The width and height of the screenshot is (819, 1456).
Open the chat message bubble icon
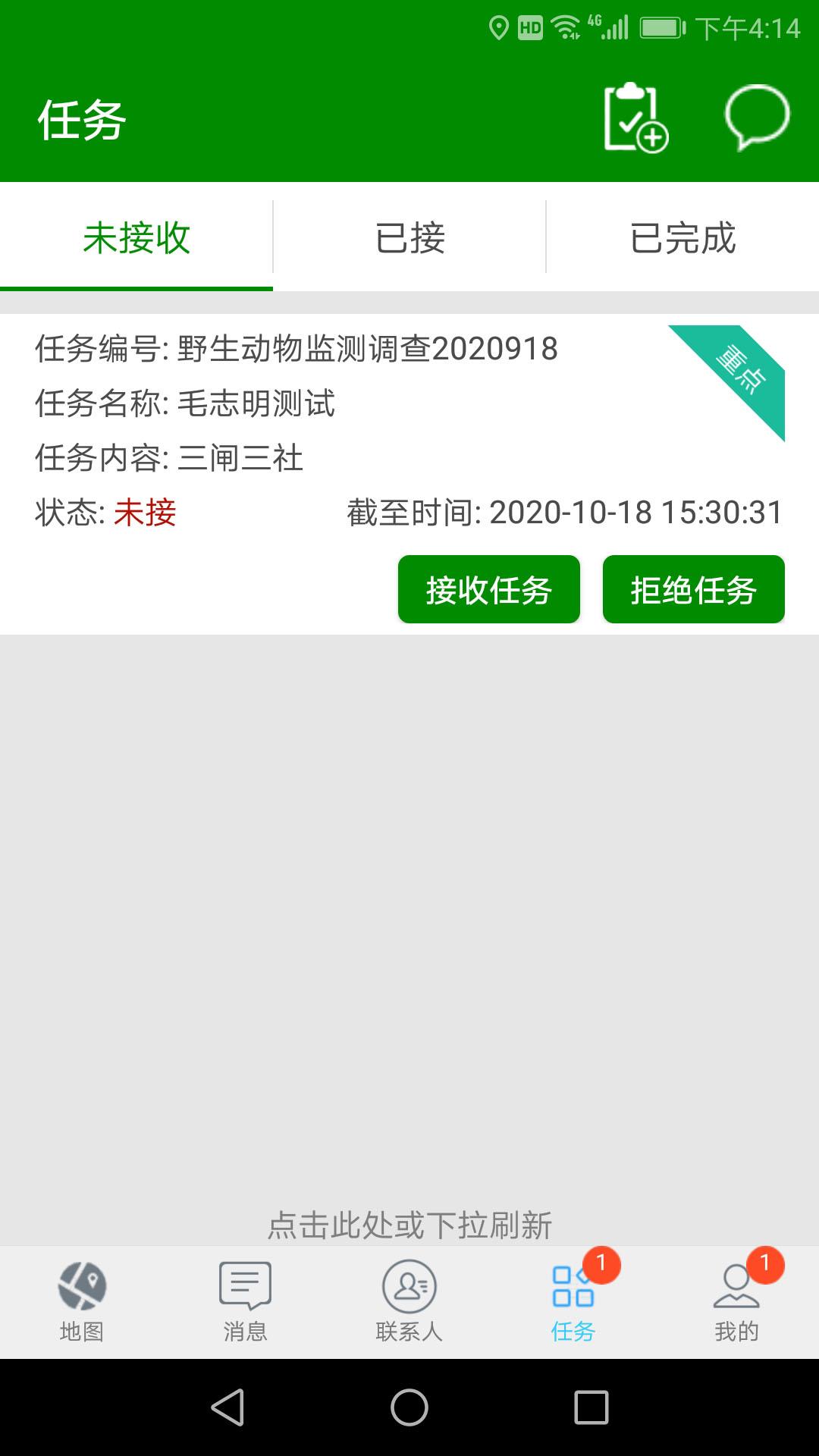click(x=758, y=118)
